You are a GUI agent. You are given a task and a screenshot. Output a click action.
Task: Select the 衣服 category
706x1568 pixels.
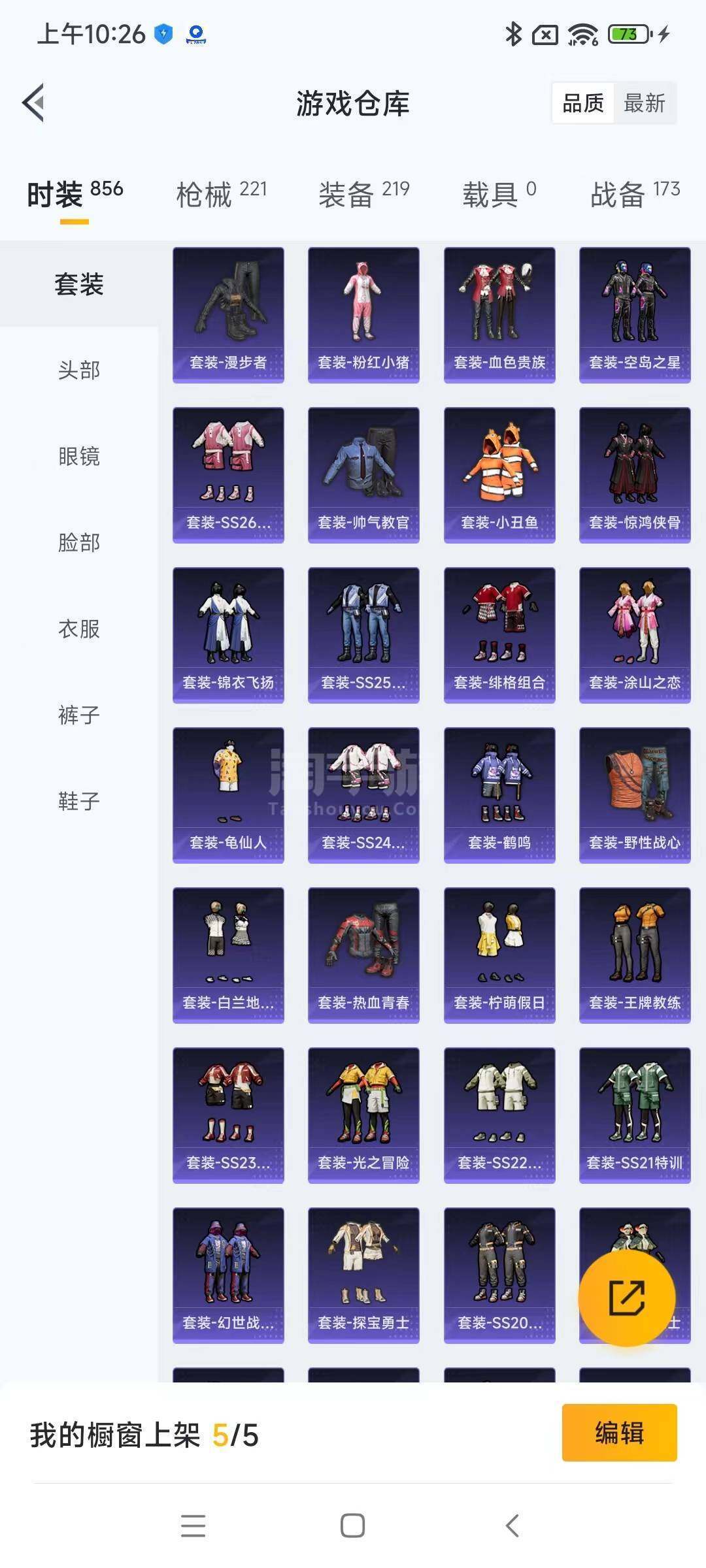click(79, 629)
